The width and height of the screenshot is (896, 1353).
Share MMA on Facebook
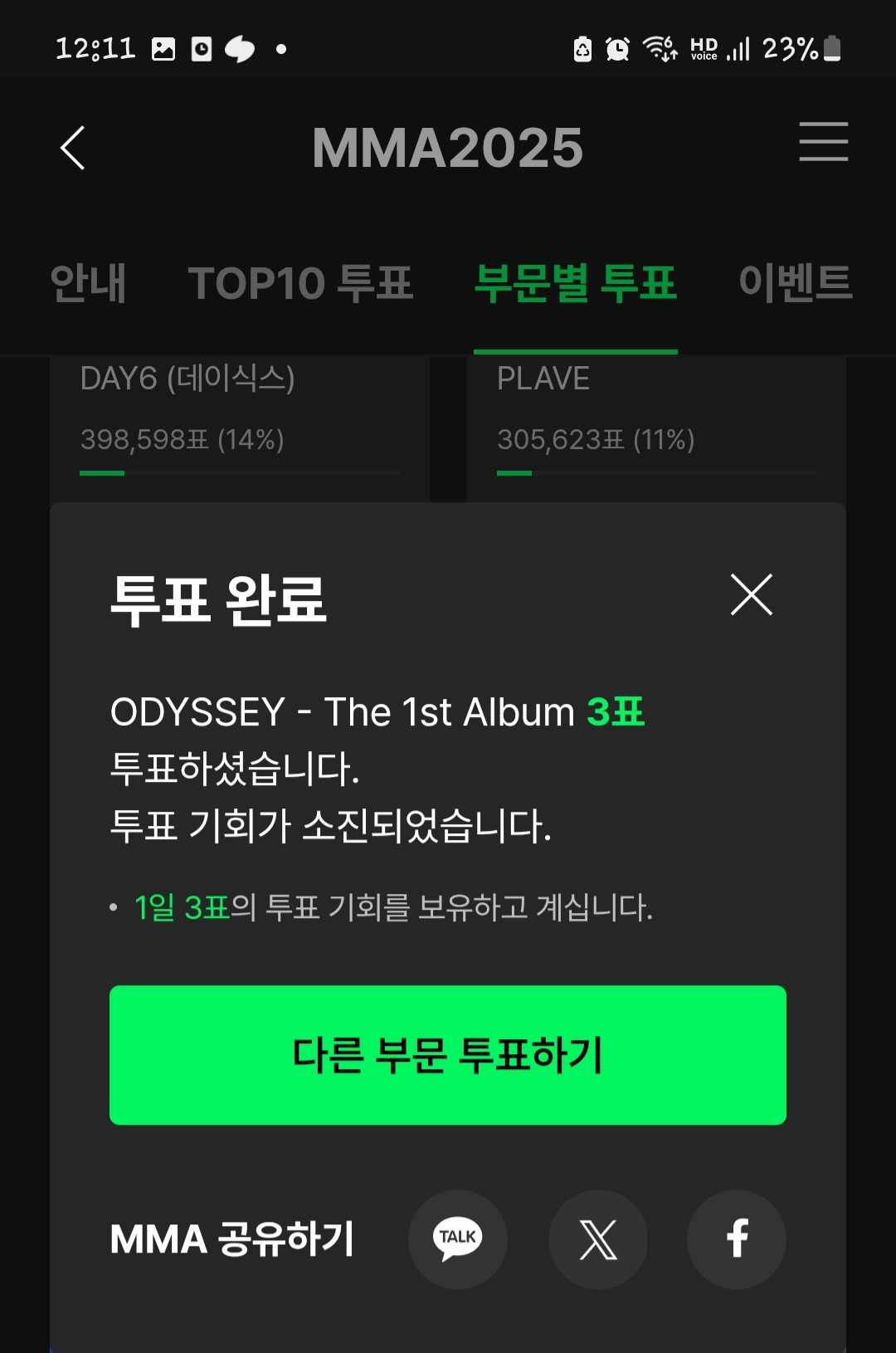pos(737,1239)
